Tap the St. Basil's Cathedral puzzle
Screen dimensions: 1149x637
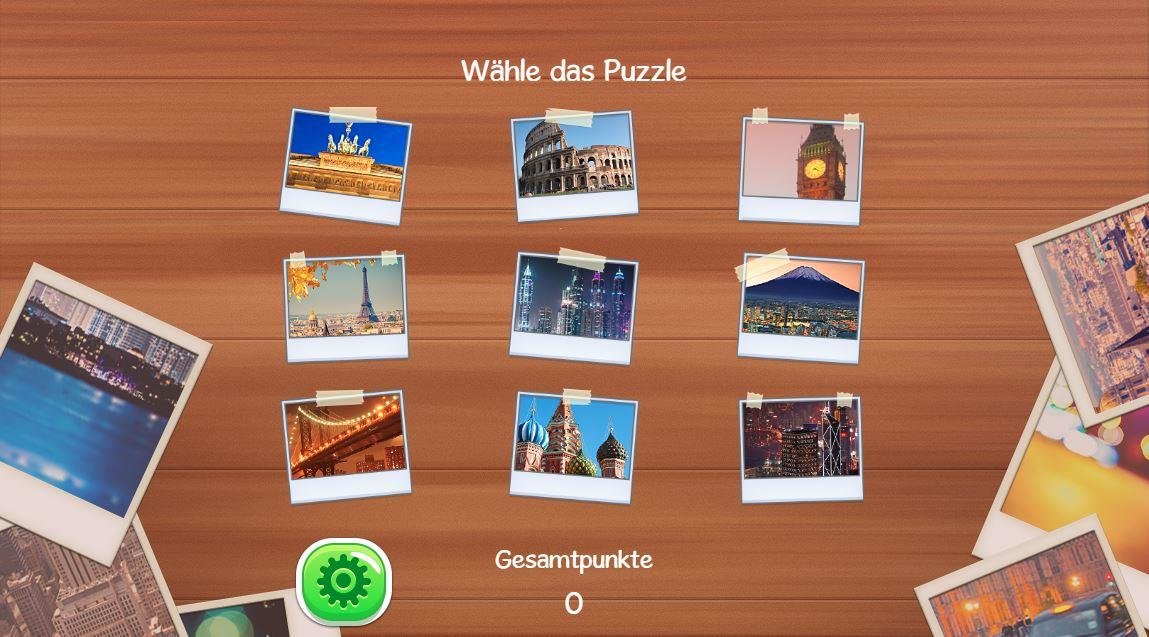coord(574,440)
